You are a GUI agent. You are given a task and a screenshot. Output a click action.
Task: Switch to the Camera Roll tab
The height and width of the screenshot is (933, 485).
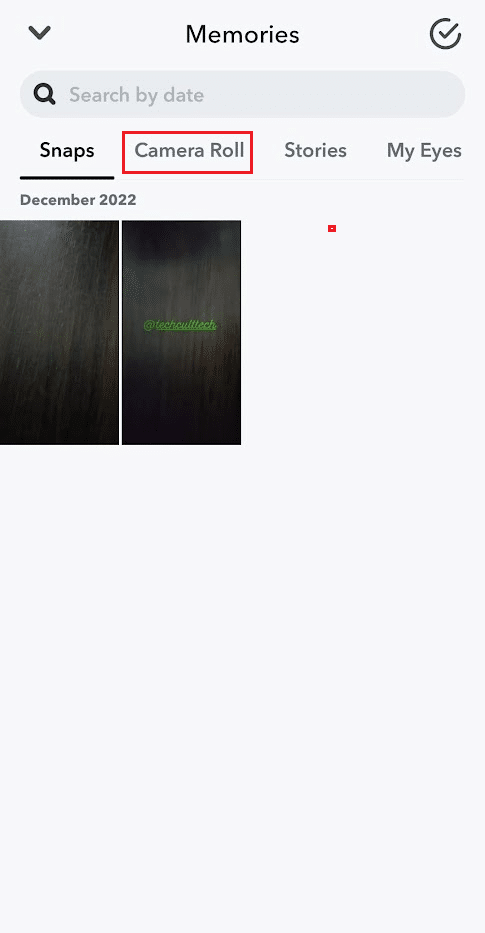pos(189,151)
